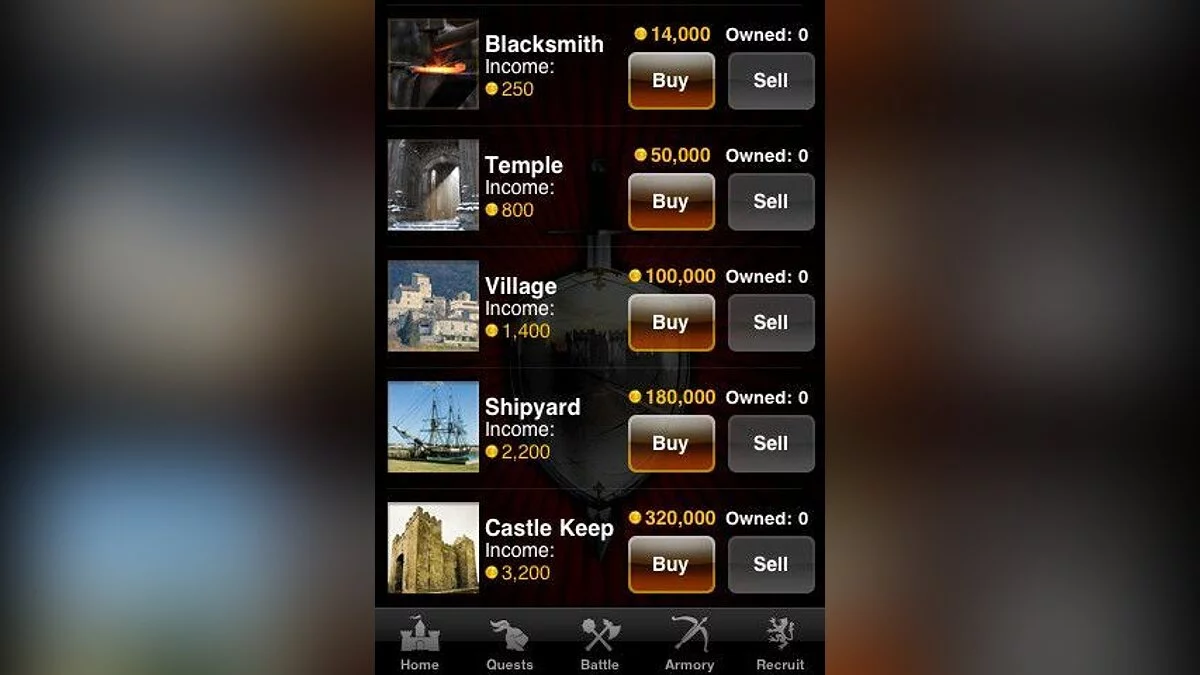Image resolution: width=1200 pixels, height=675 pixels.
Task: Sell the Shipyard property
Action: (x=771, y=444)
